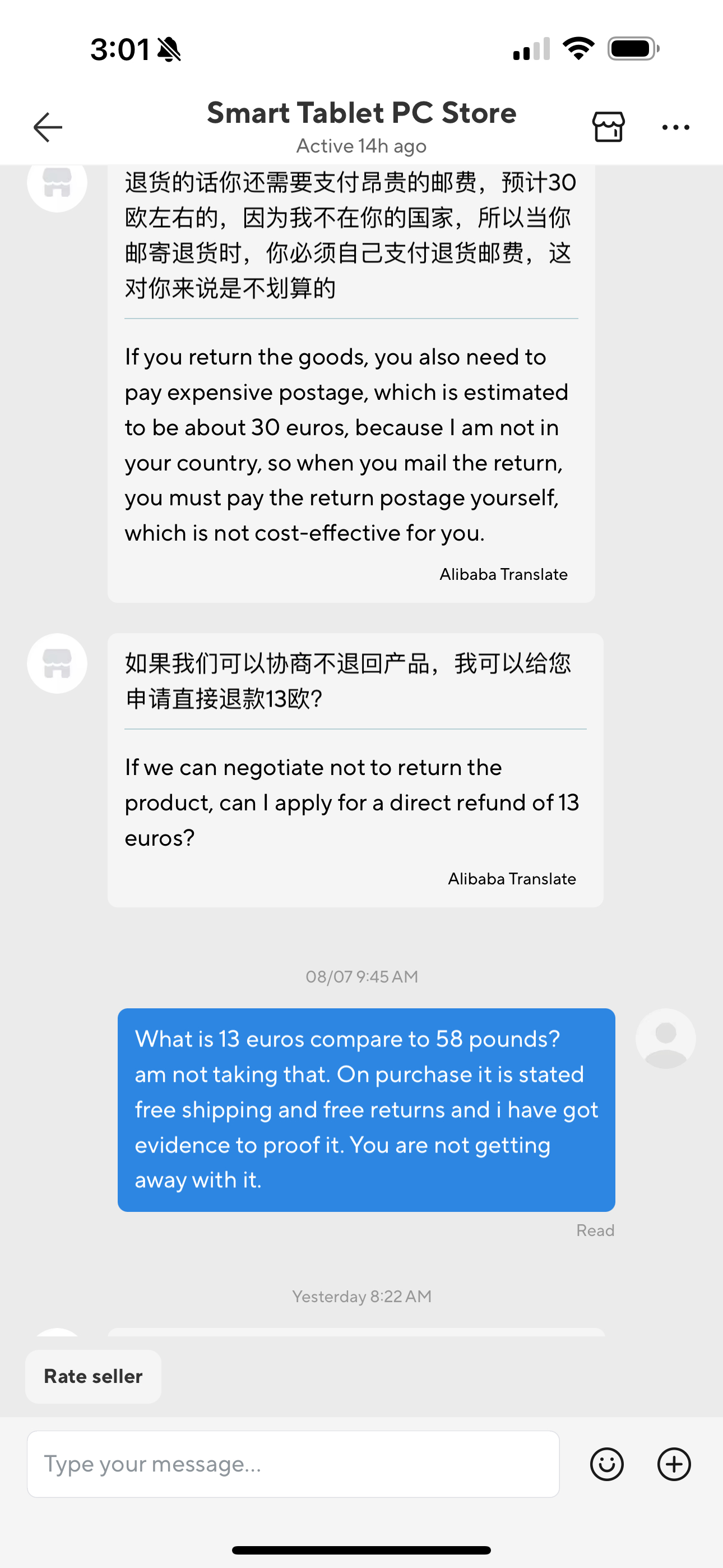Tap the back arrow to leave chat
The height and width of the screenshot is (1568, 723).
pos(48,127)
